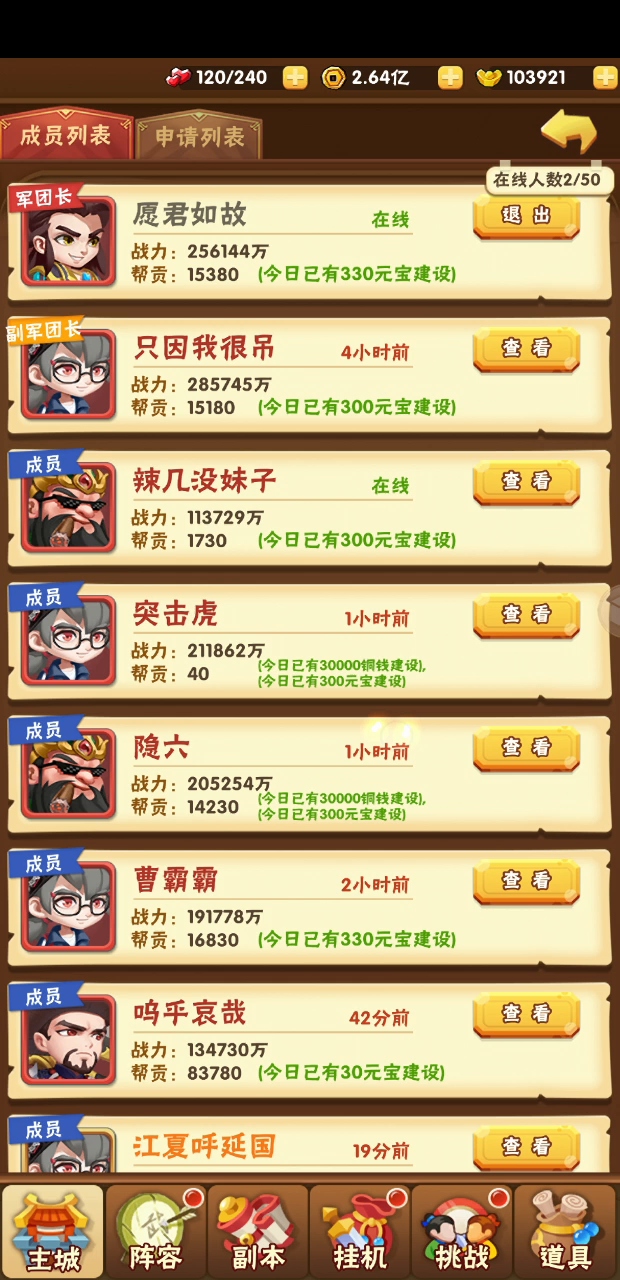View member 辣几没妹子
The width and height of the screenshot is (620, 1280).
pos(526,481)
